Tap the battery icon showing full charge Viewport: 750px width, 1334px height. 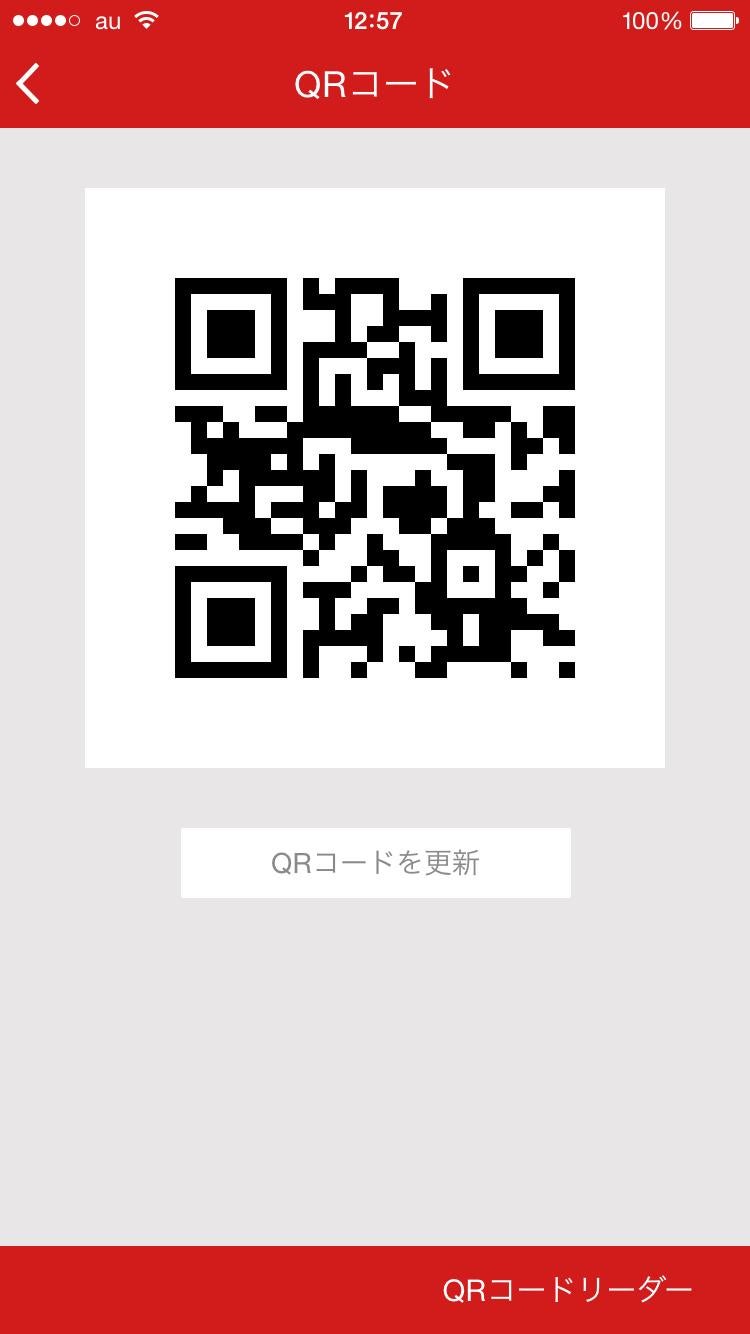click(x=712, y=20)
